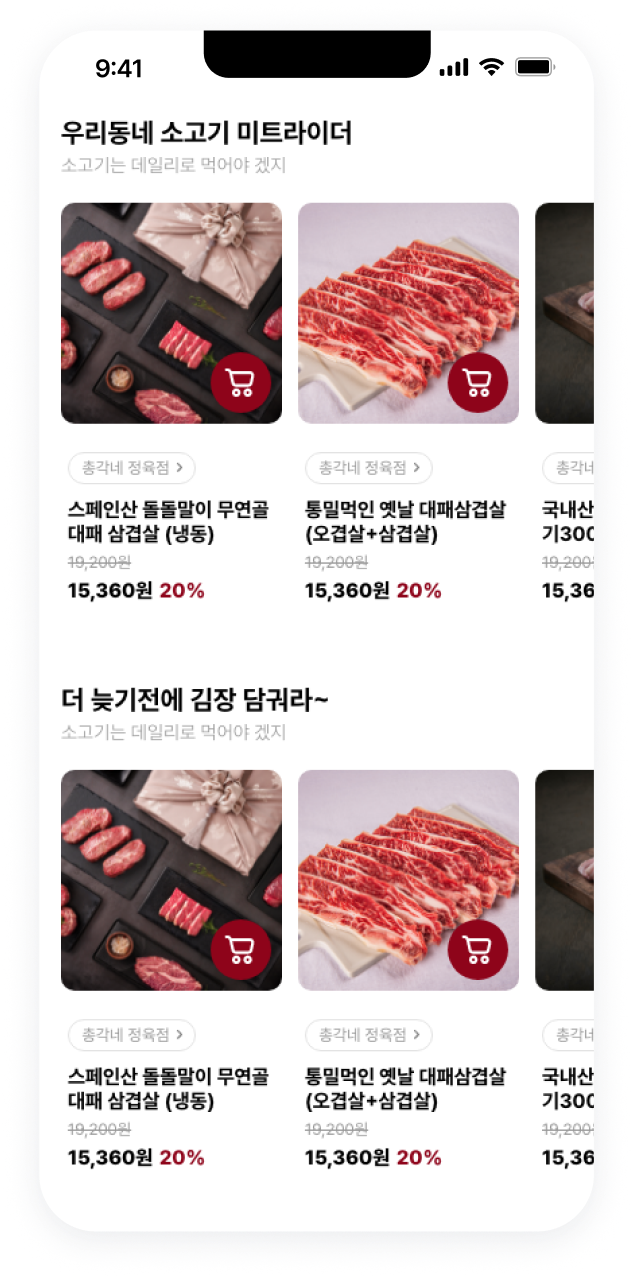The width and height of the screenshot is (631, 1277).
Task: Open 총각네 정육점 chip above 스페인산 돌돌말이 in 우리동네 소고기
Action: coord(131,467)
